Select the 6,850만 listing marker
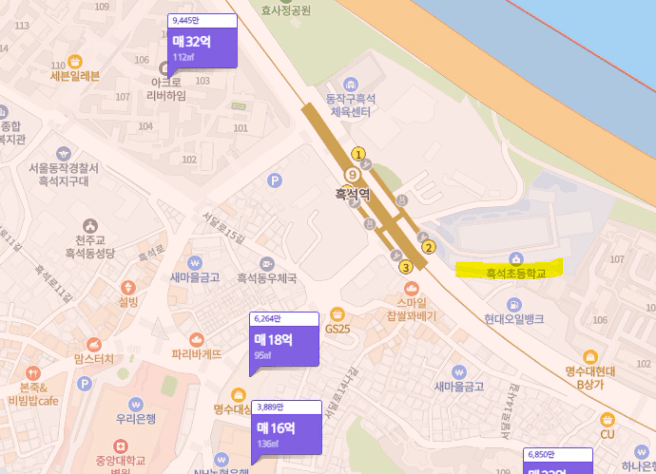The height and width of the screenshot is (474, 656). [x=557, y=461]
